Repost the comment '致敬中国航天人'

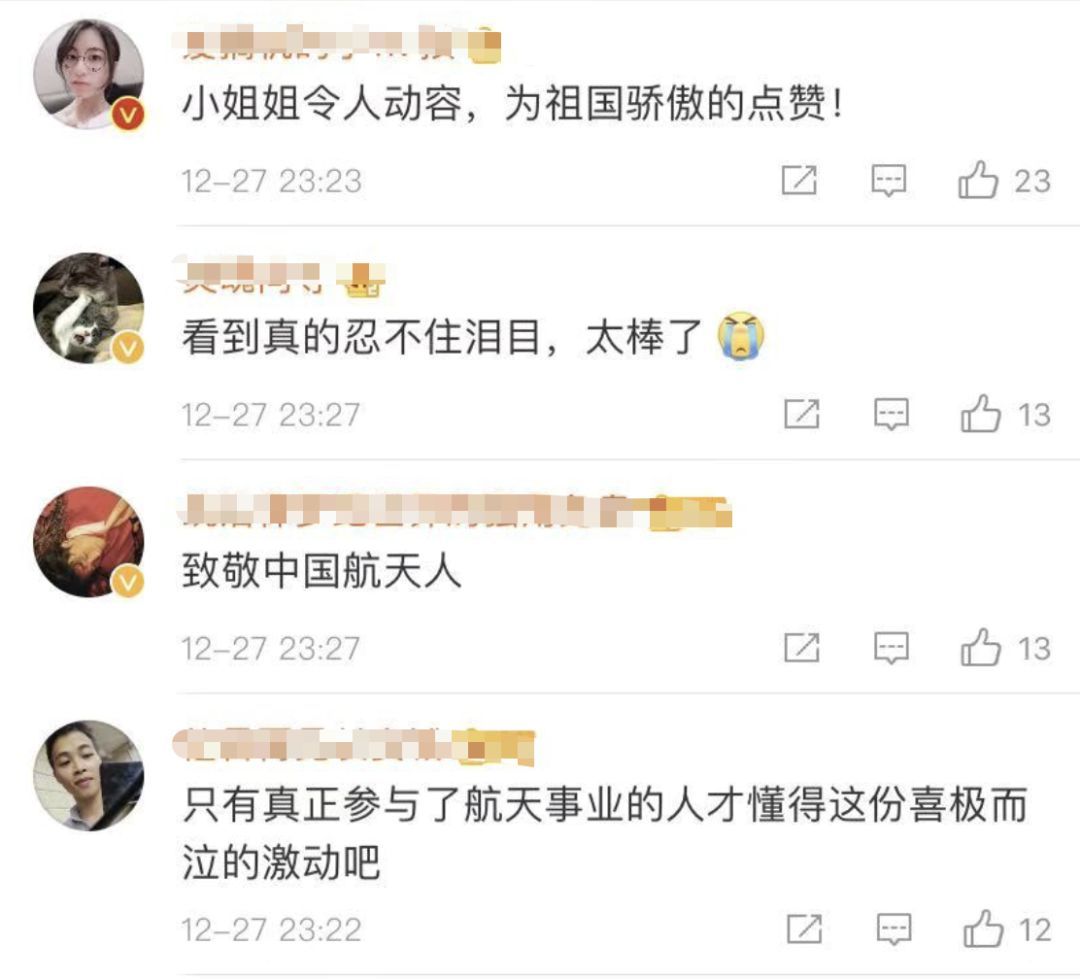point(801,648)
